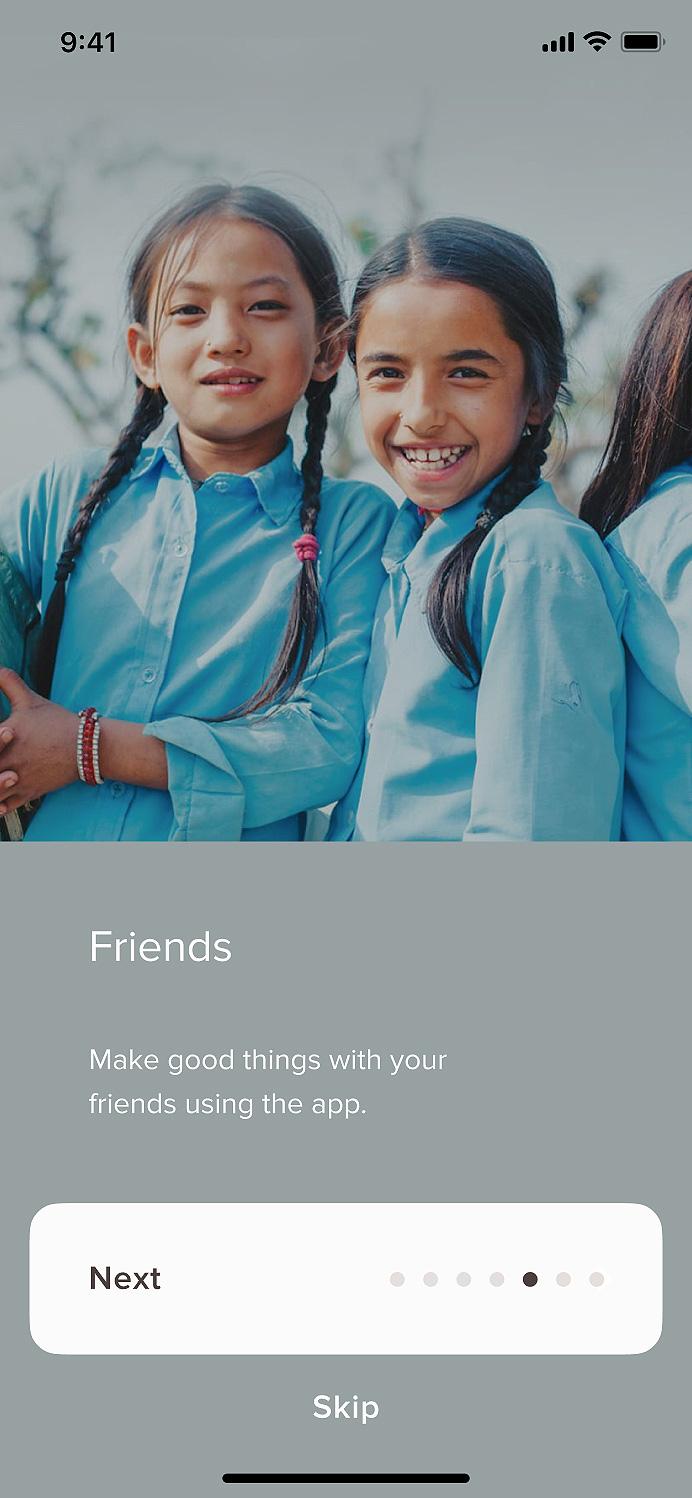Tap Next to continue onboarding
This screenshot has width=692, height=1498.
point(126,1278)
